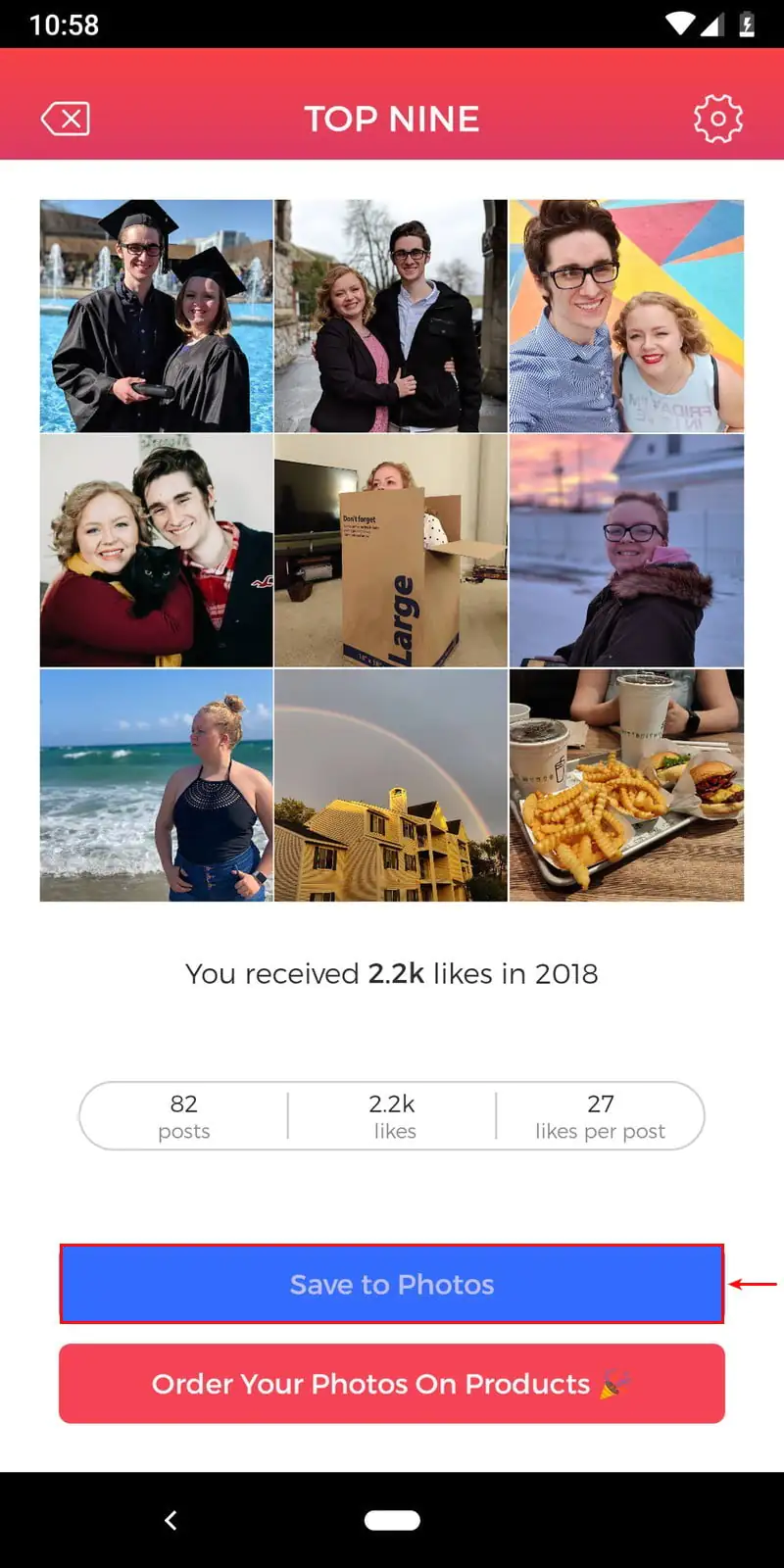Tap the backspace-style exit icon

click(x=66, y=120)
